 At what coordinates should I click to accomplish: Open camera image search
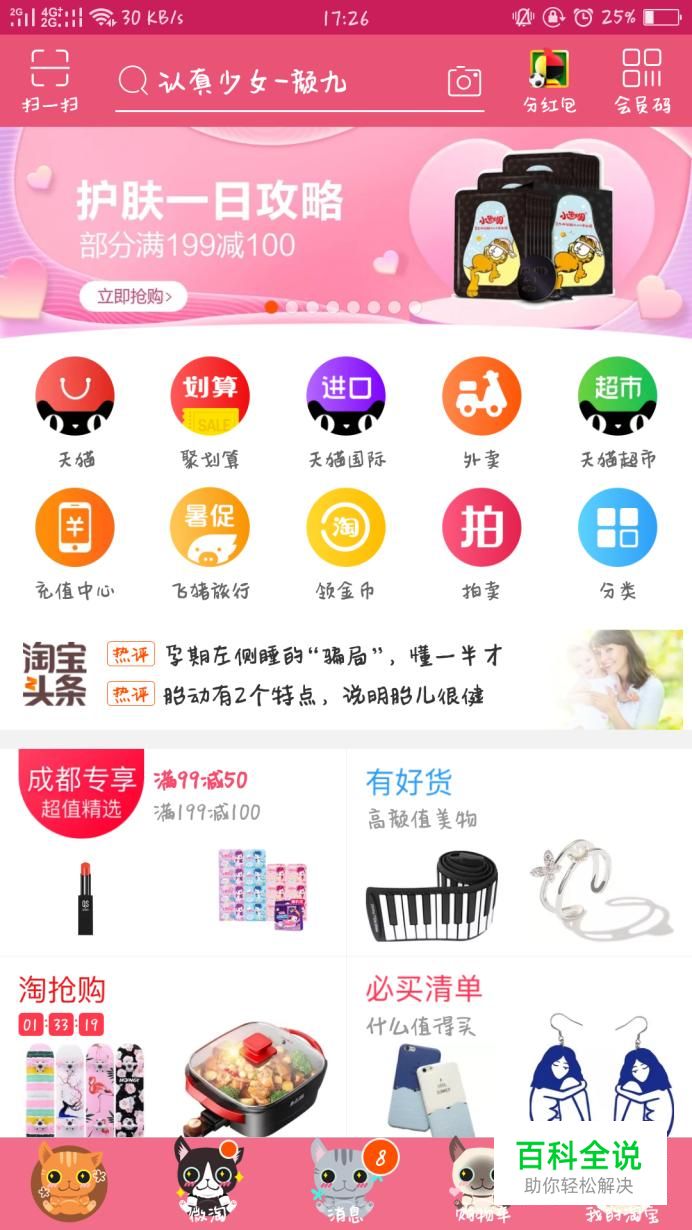point(464,81)
